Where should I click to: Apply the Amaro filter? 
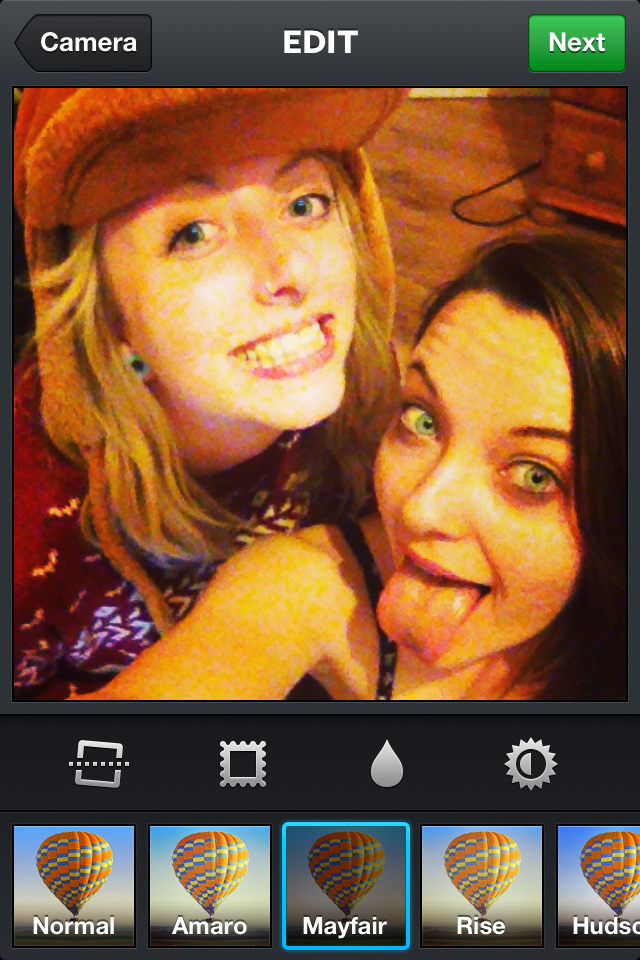(x=210, y=886)
